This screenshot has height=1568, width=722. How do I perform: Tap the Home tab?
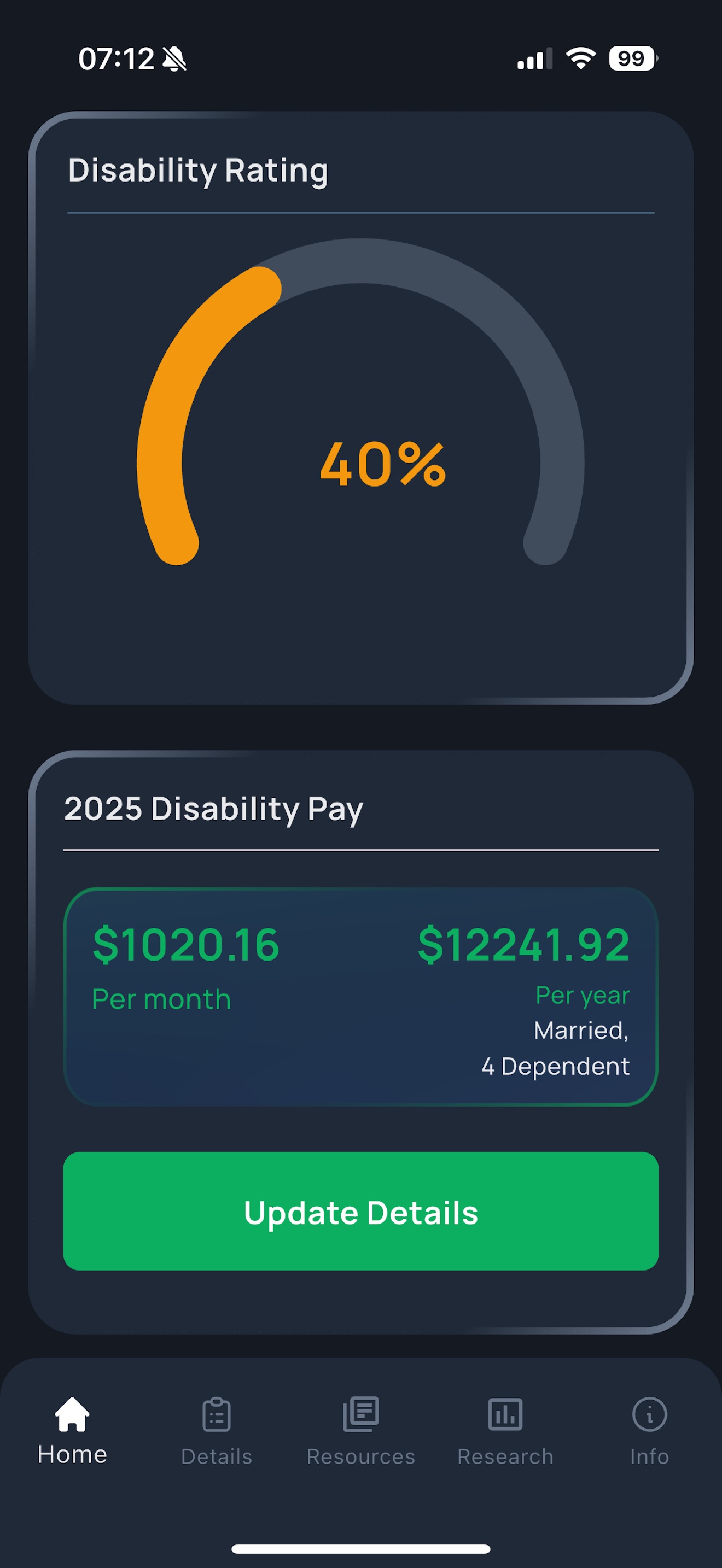72,1431
